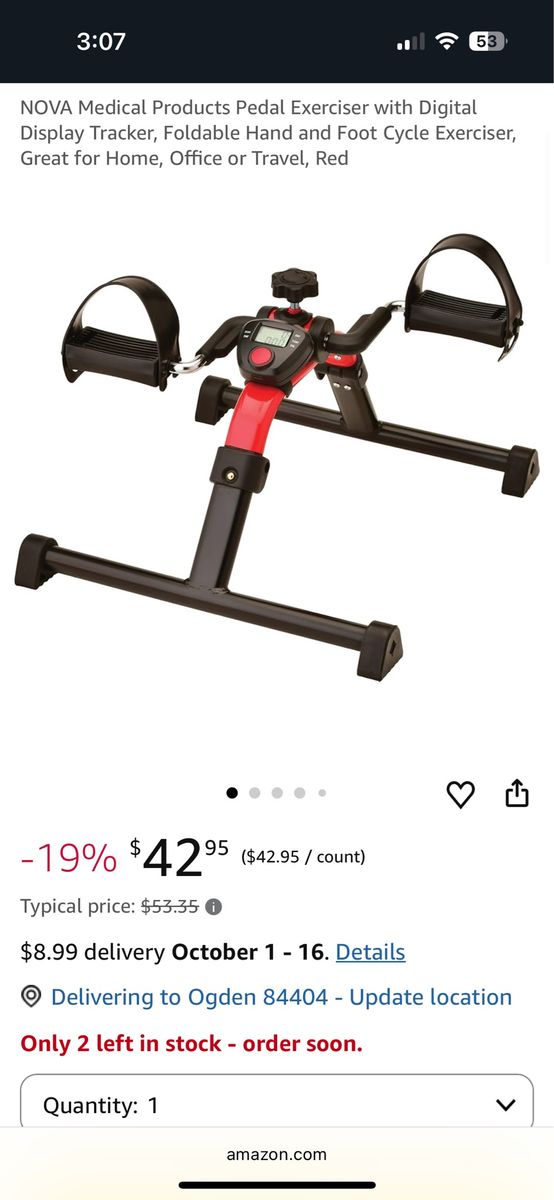The height and width of the screenshot is (1200, 554).
Task: Share this pedal exerciser listing
Action: [x=516, y=793]
